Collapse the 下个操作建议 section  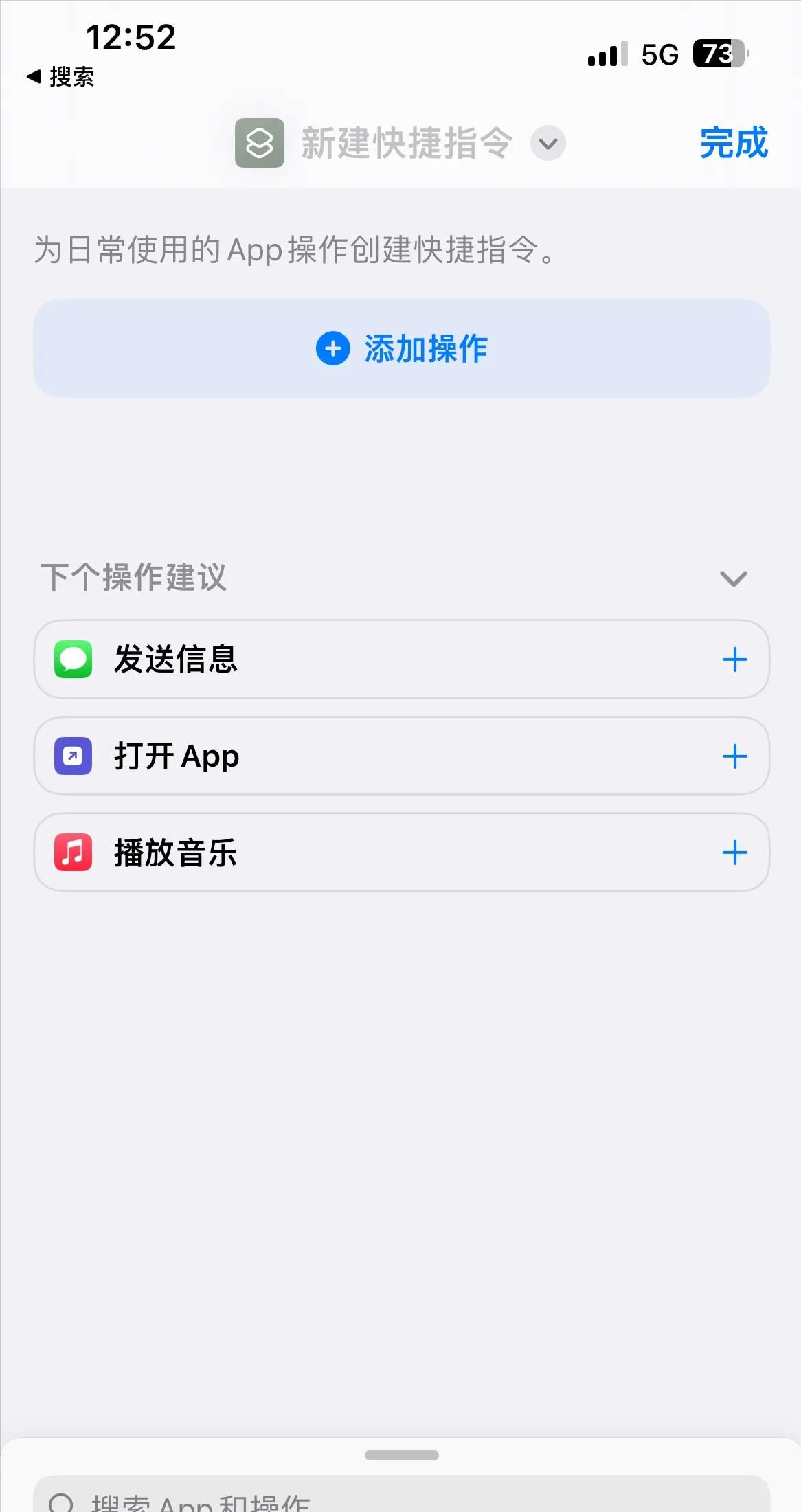pyautogui.click(x=733, y=578)
